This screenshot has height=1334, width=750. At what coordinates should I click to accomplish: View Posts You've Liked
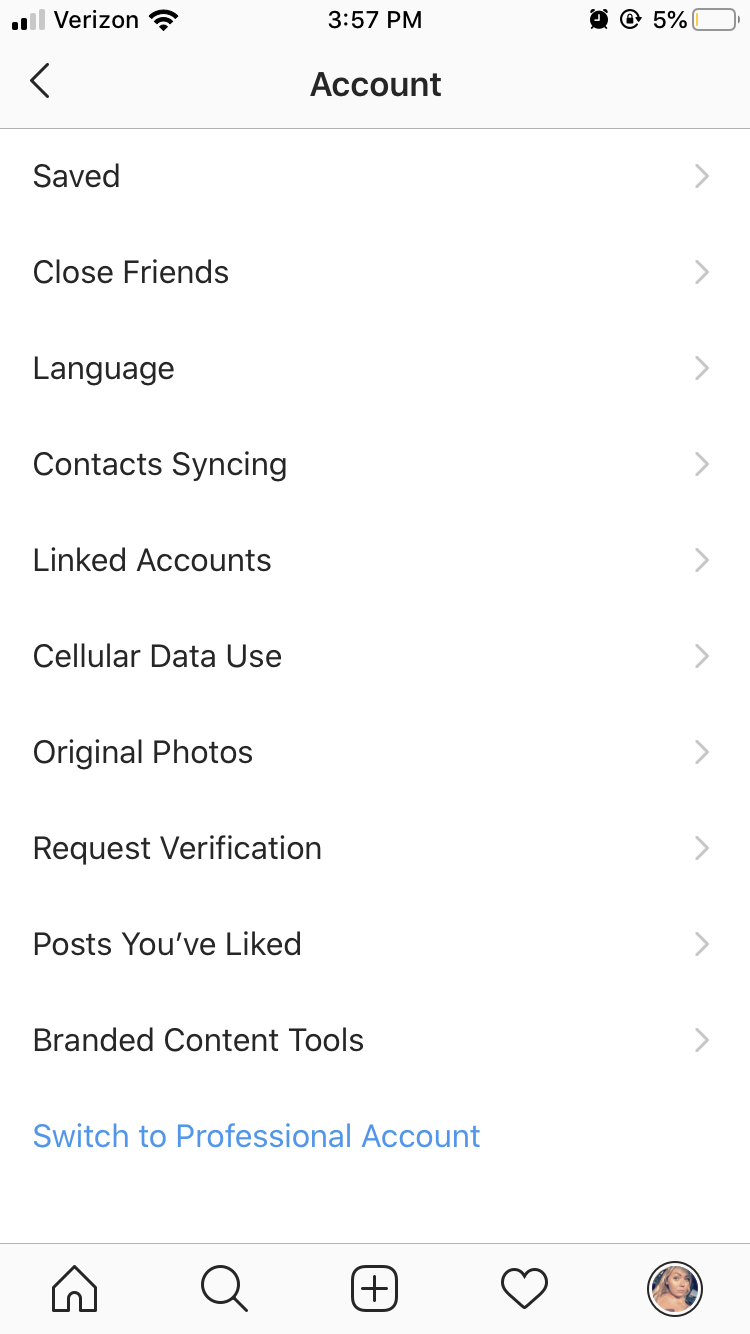pyautogui.click(x=375, y=944)
